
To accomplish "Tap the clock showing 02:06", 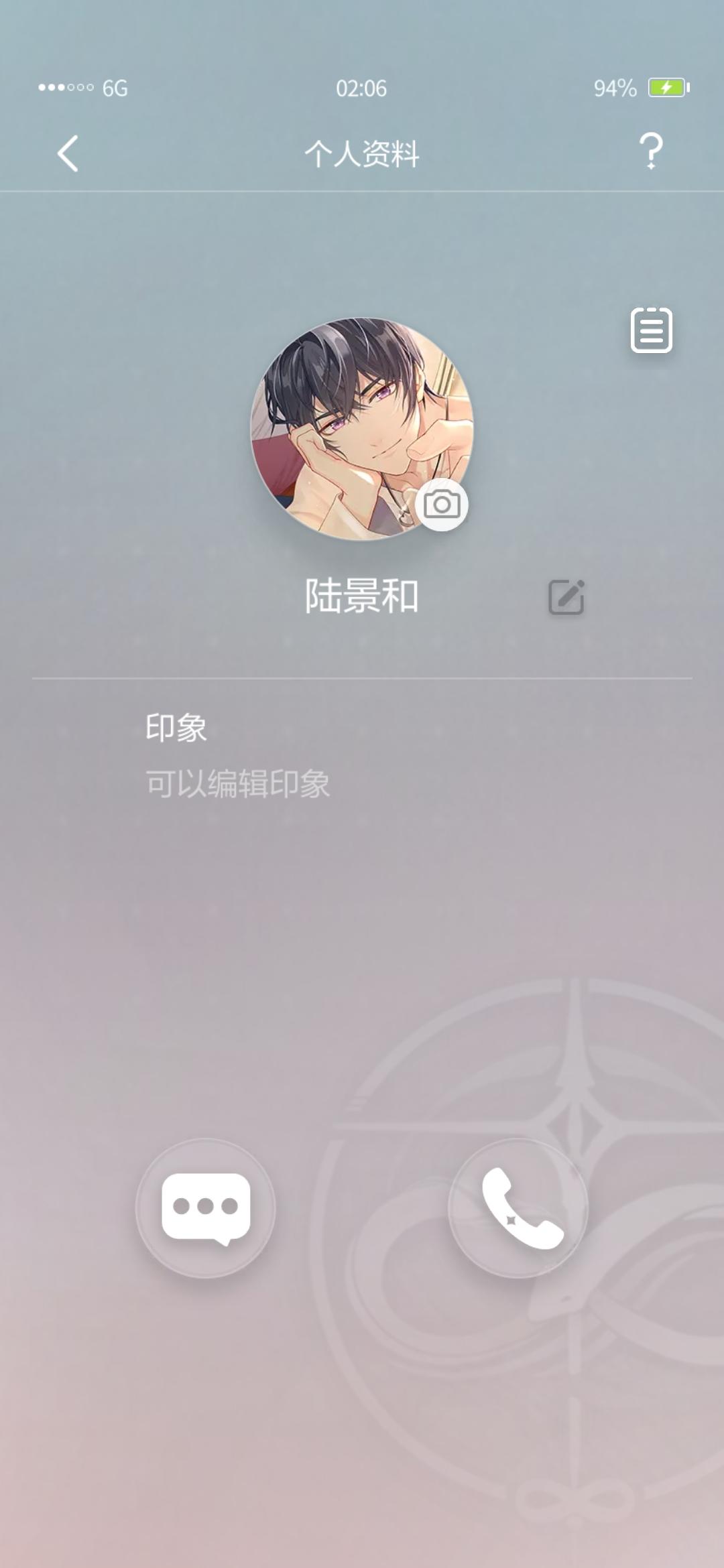I will pos(362,86).
